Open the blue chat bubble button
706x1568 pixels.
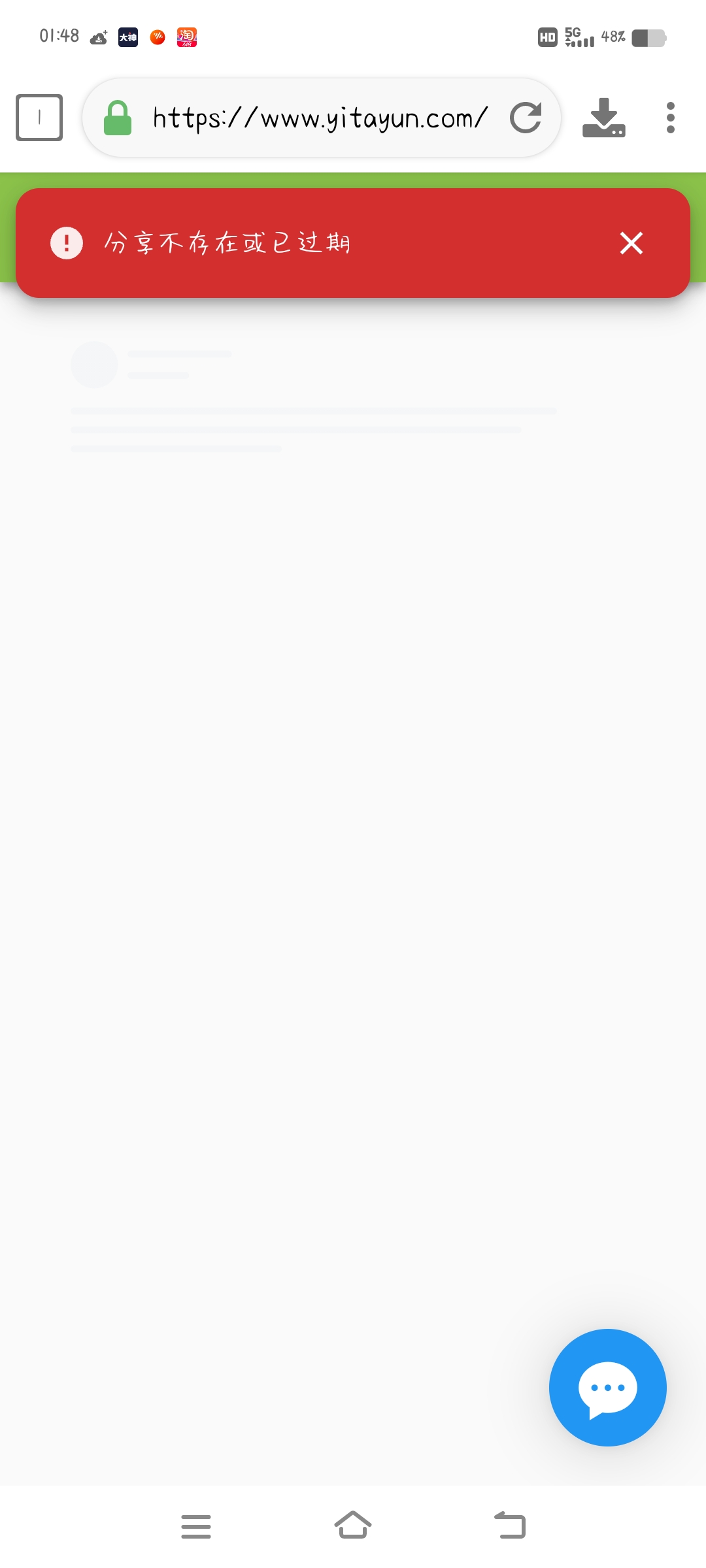[x=607, y=1387]
